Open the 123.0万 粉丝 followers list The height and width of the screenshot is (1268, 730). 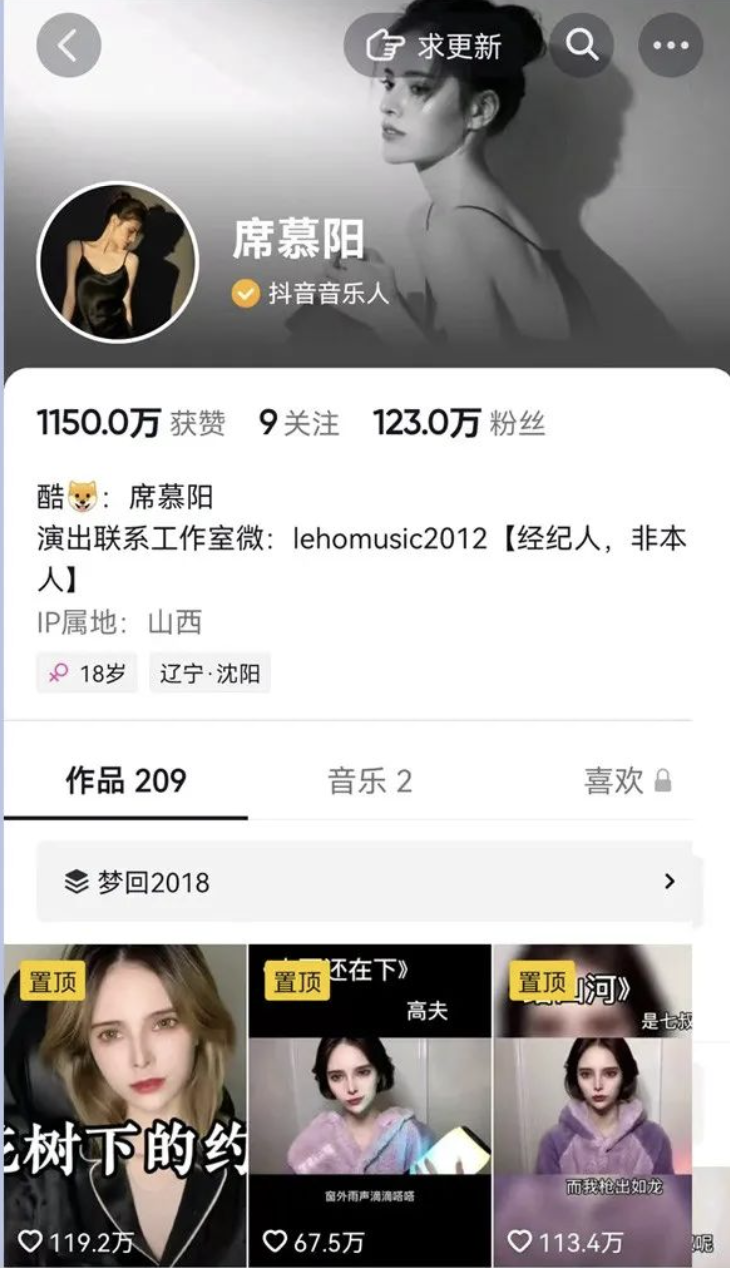click(x=459, y=423)
